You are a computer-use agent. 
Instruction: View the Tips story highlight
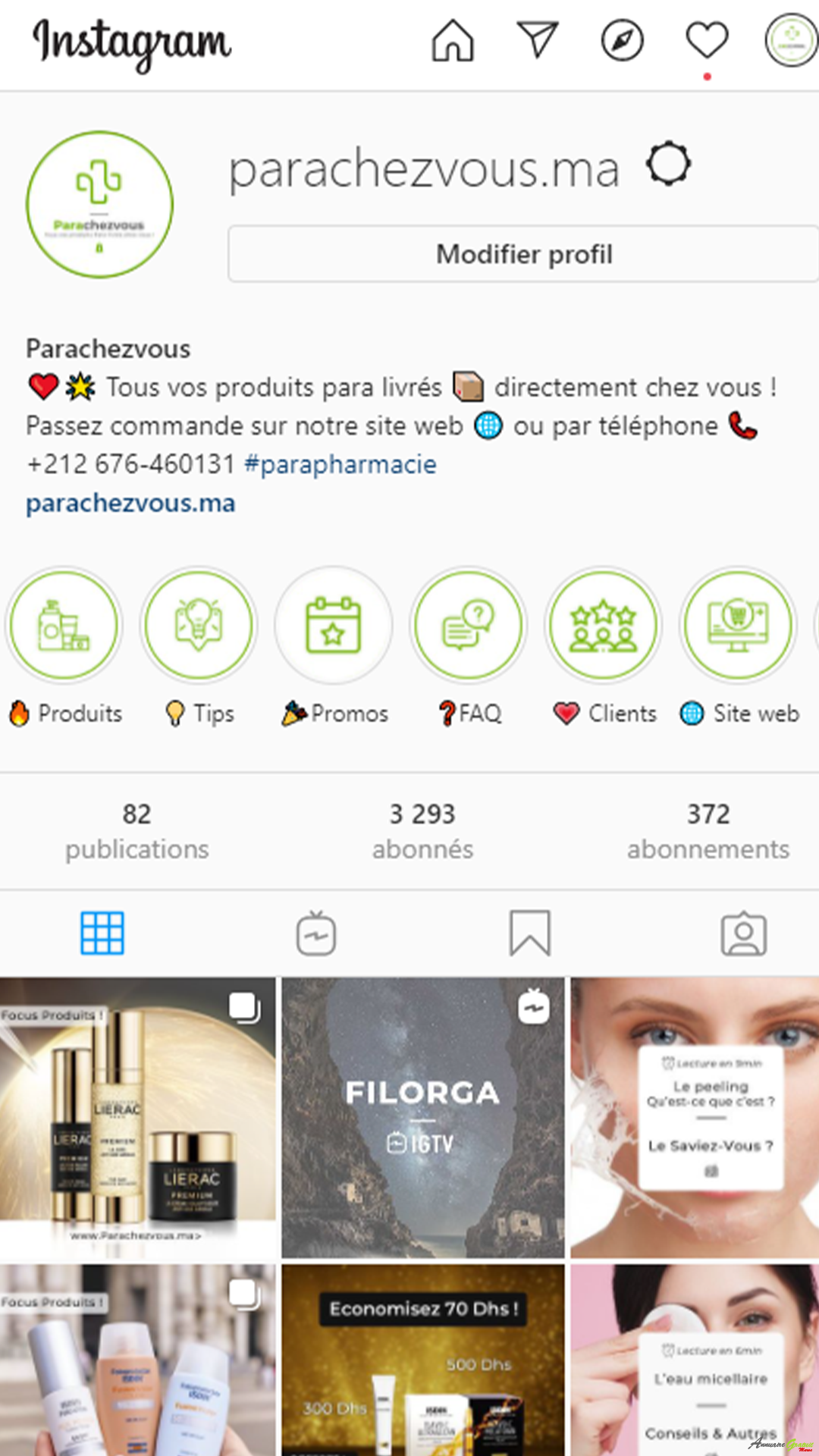pos(199,626)
